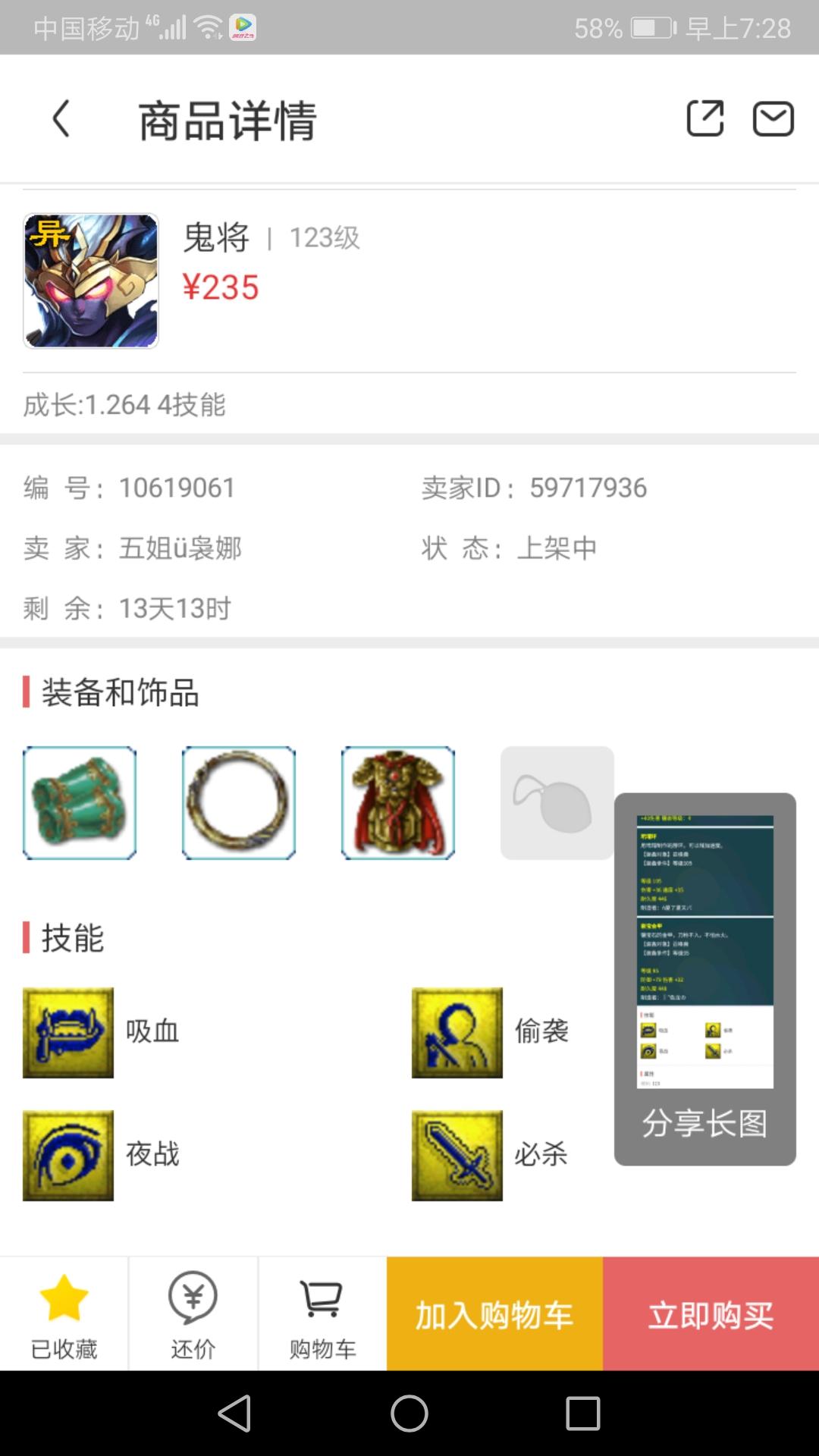
Task: Go back from 商品详情 page
Action: pos(61,119)
